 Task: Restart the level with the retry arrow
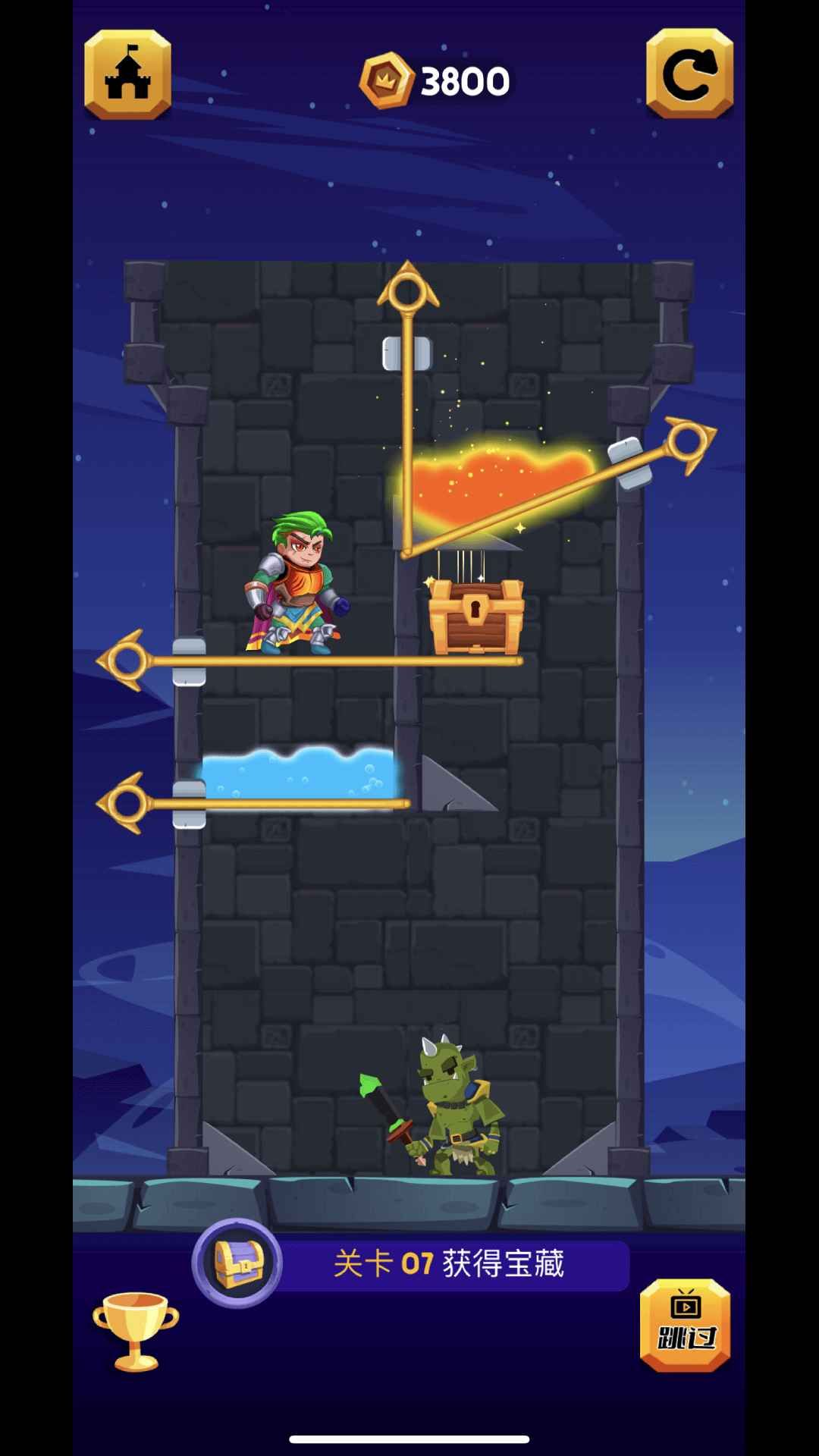pyautogui.click(x=689, y=74)
